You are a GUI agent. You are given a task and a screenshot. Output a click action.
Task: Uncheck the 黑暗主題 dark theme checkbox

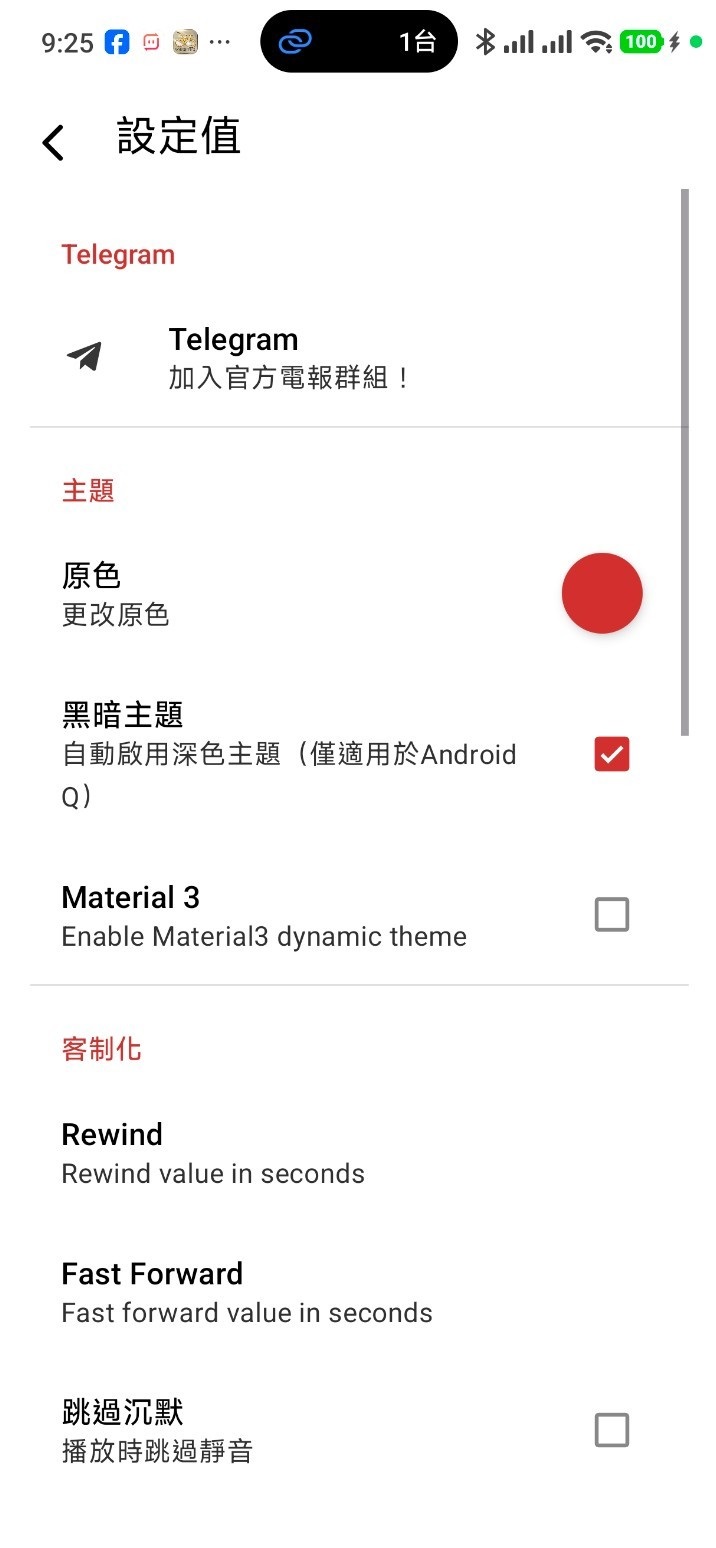(x=611, y=754)
